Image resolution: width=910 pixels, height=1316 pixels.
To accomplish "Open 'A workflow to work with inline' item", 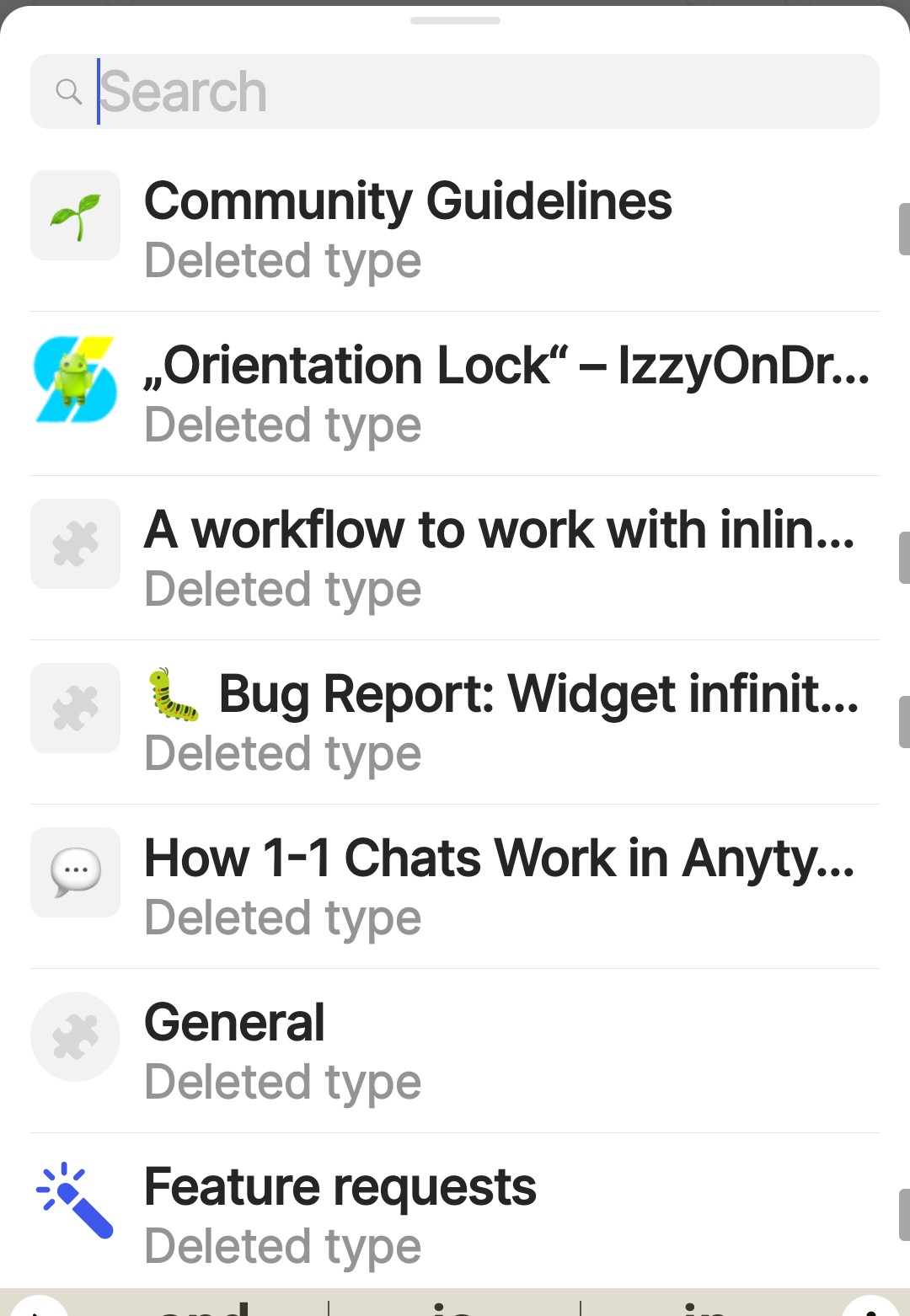I will pyautogui.click(x=455, y=558).
